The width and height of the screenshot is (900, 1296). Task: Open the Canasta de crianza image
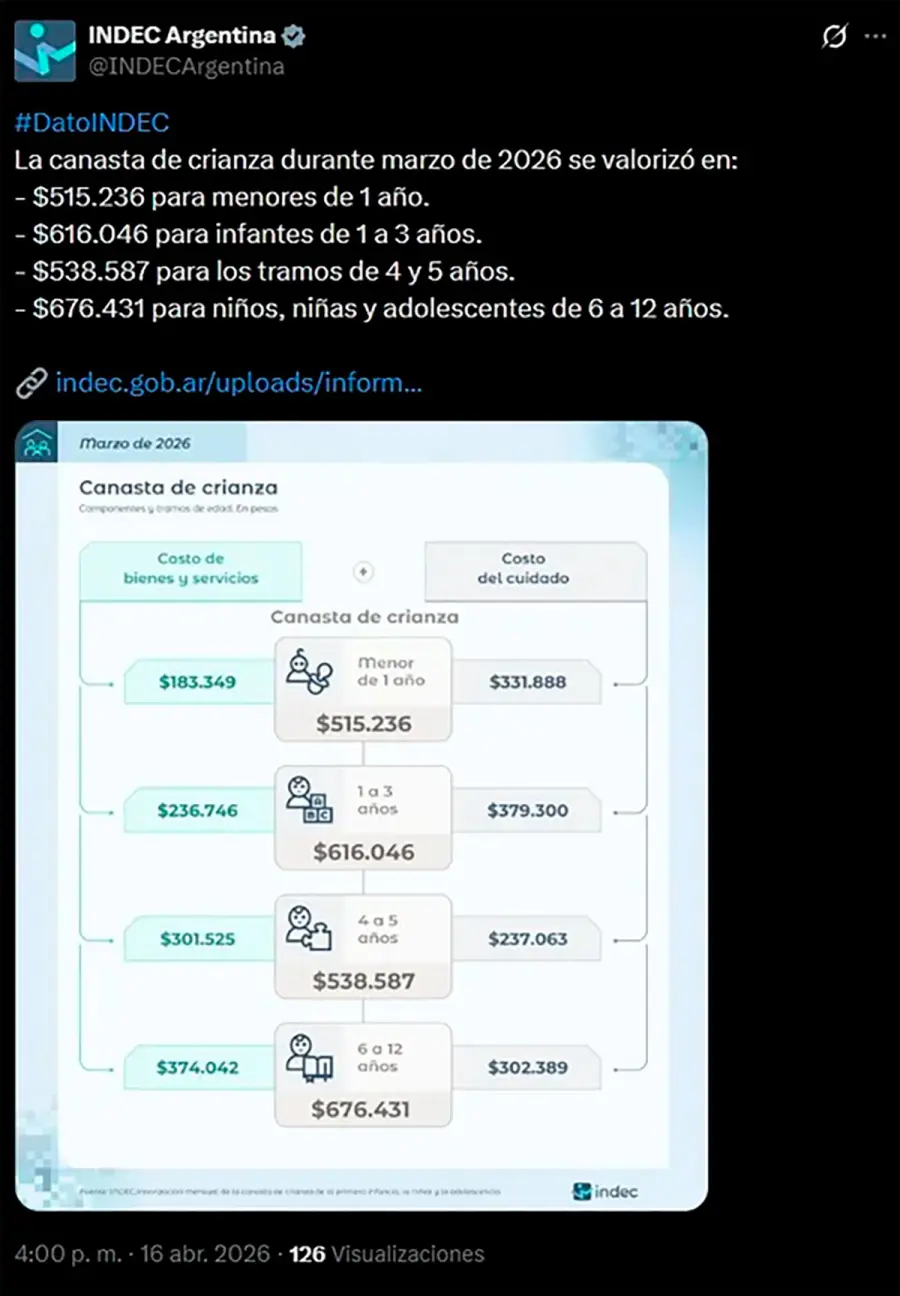tap(361, 815)
